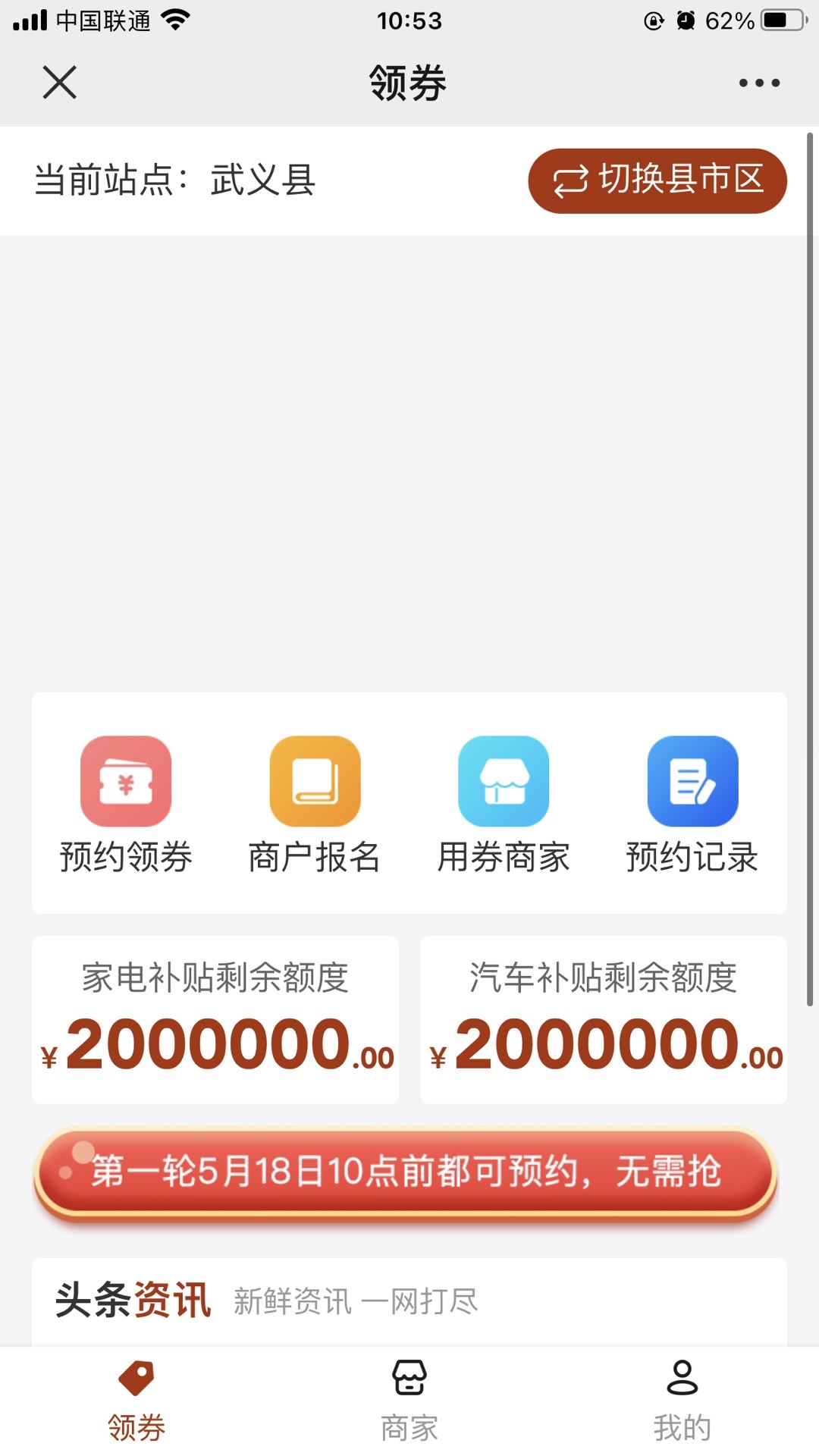
Task: View 用券商家 participating merchants
Action: pyautogui.click(x=504, y=804)
